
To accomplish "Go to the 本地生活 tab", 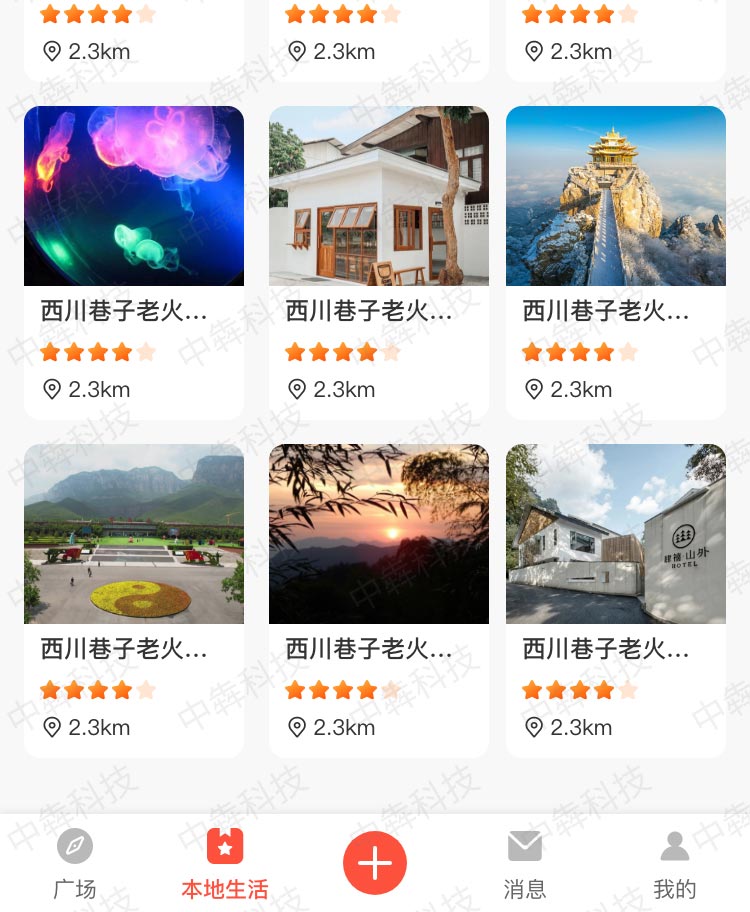I will pos(225,864).
